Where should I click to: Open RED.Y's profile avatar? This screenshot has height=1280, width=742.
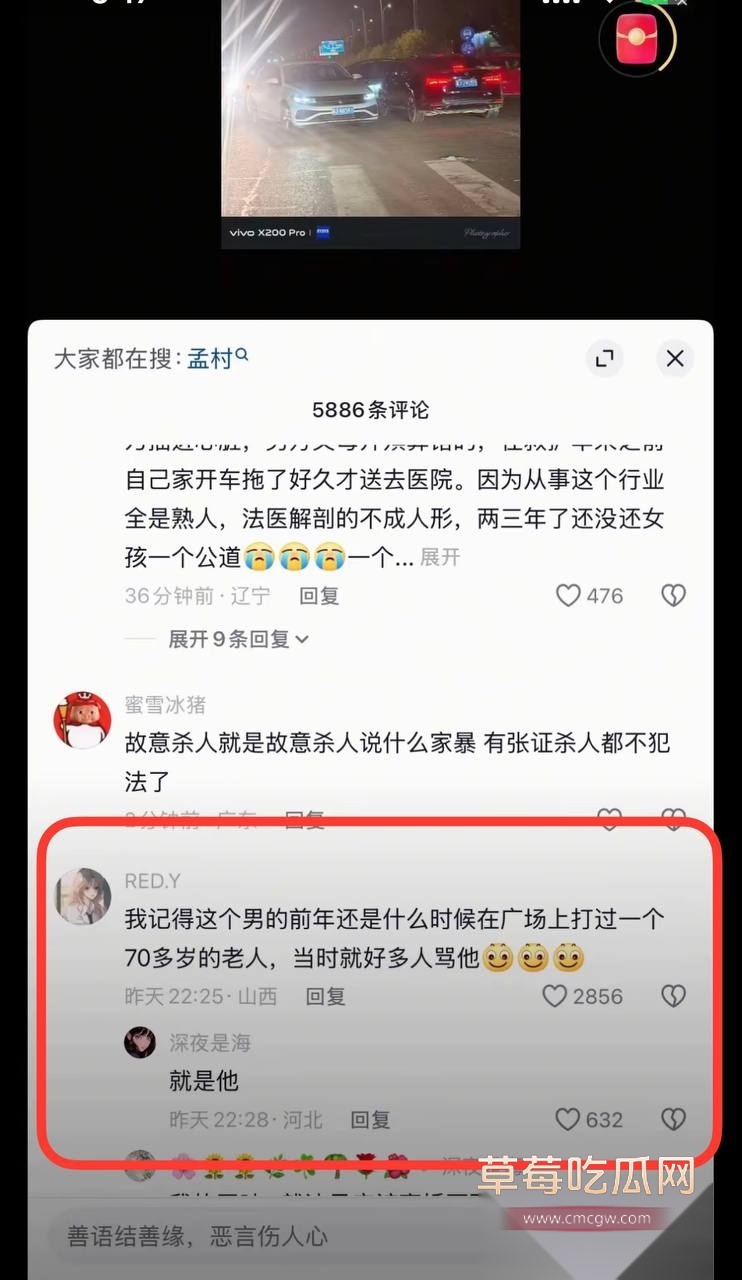coord(82,896)
